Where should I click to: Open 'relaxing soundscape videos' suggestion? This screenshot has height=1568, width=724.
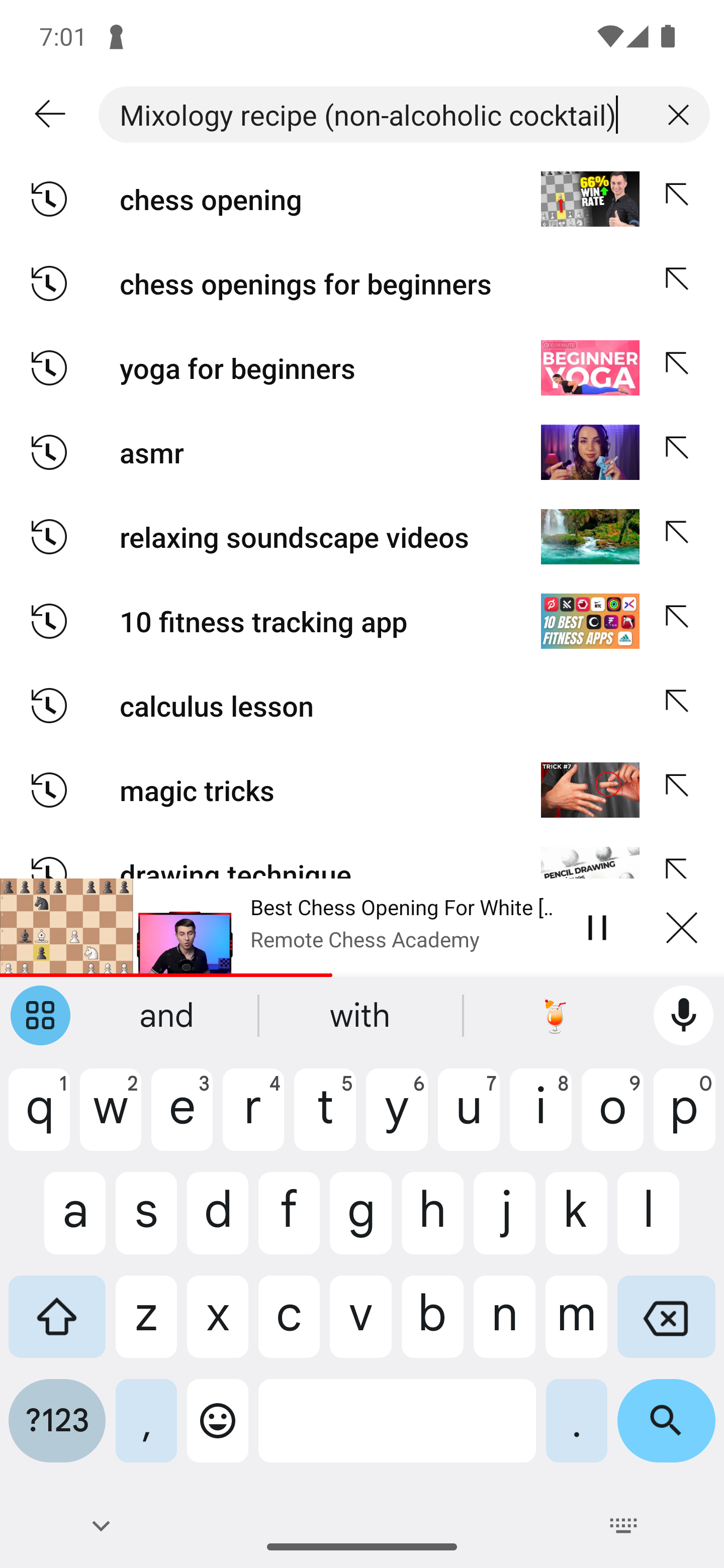[274, 537]
